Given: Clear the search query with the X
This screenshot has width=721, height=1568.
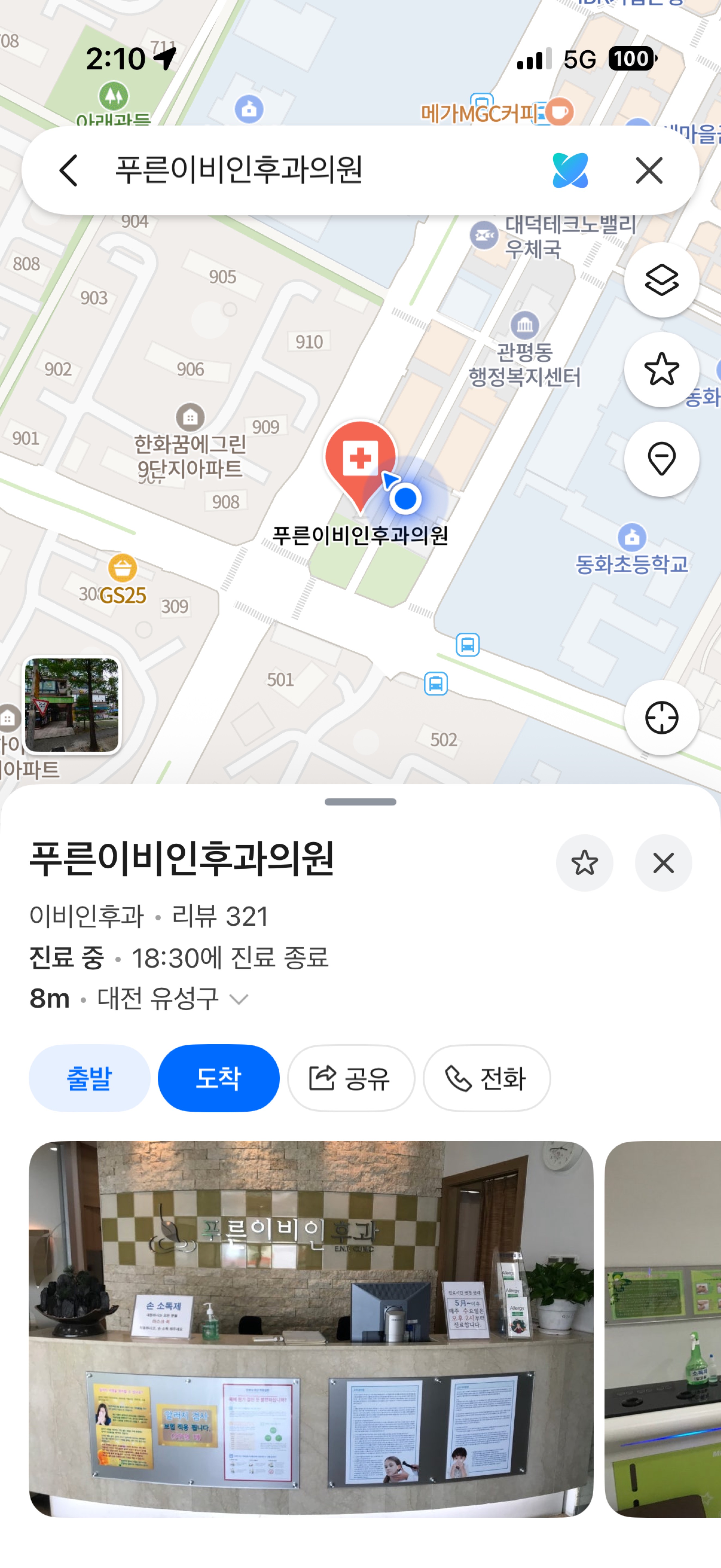Looking at the screenshot, I should click(649, 170).
